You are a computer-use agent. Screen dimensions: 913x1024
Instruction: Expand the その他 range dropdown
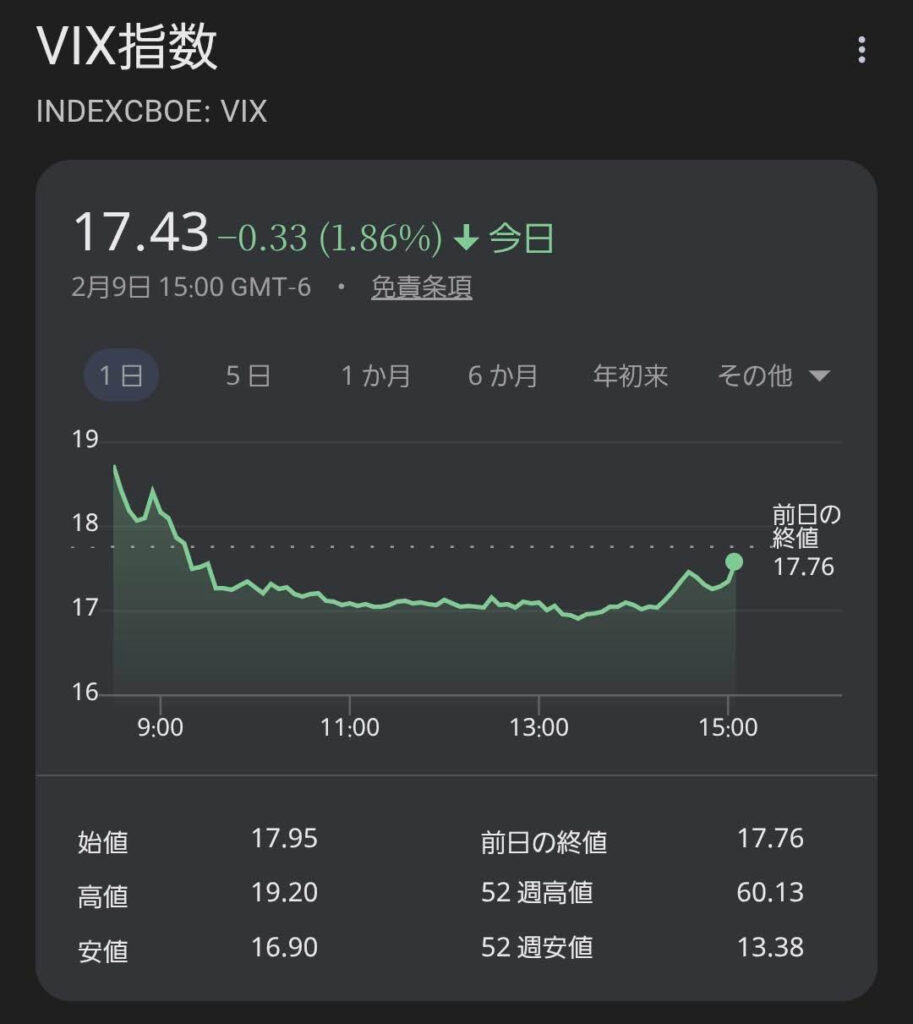(773, 376)
